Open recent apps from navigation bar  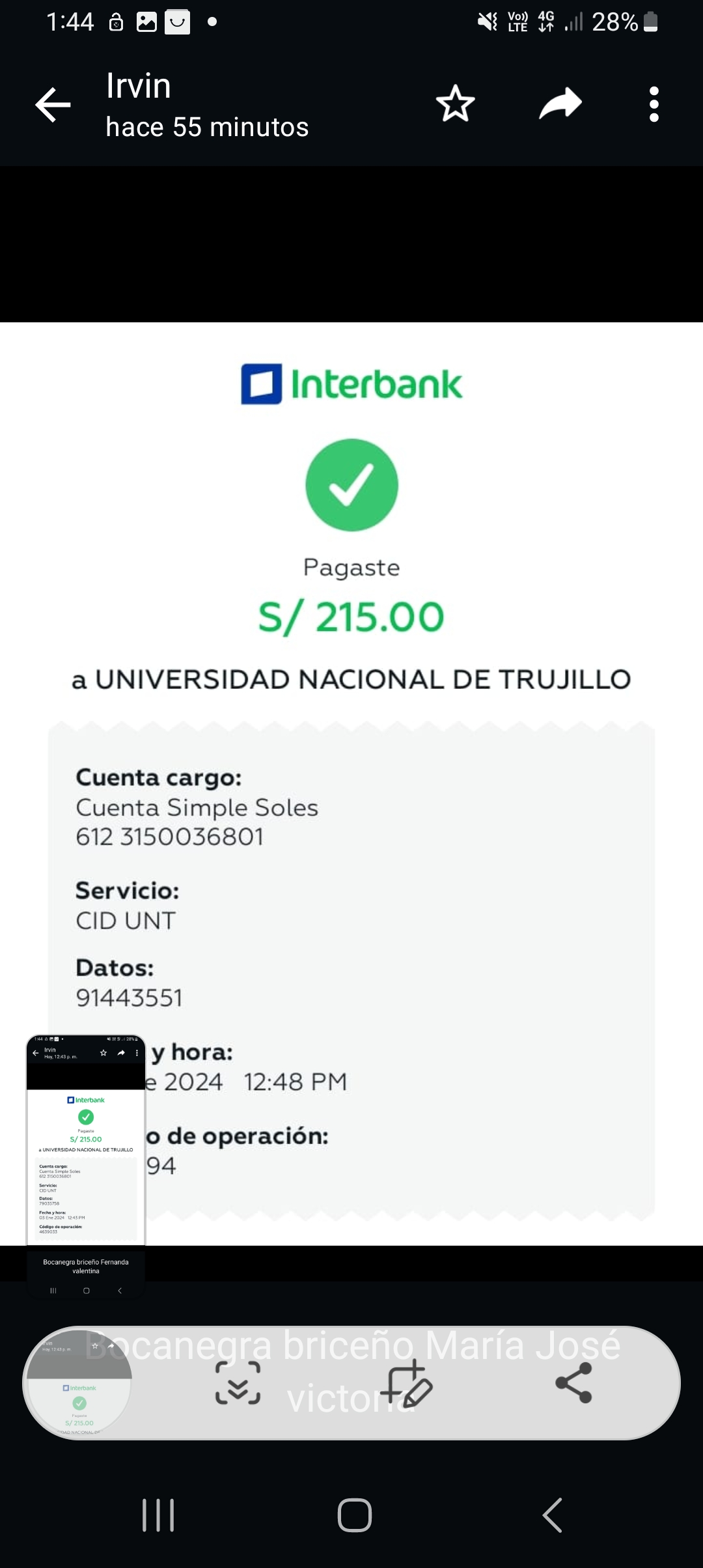click(158, 1515)
